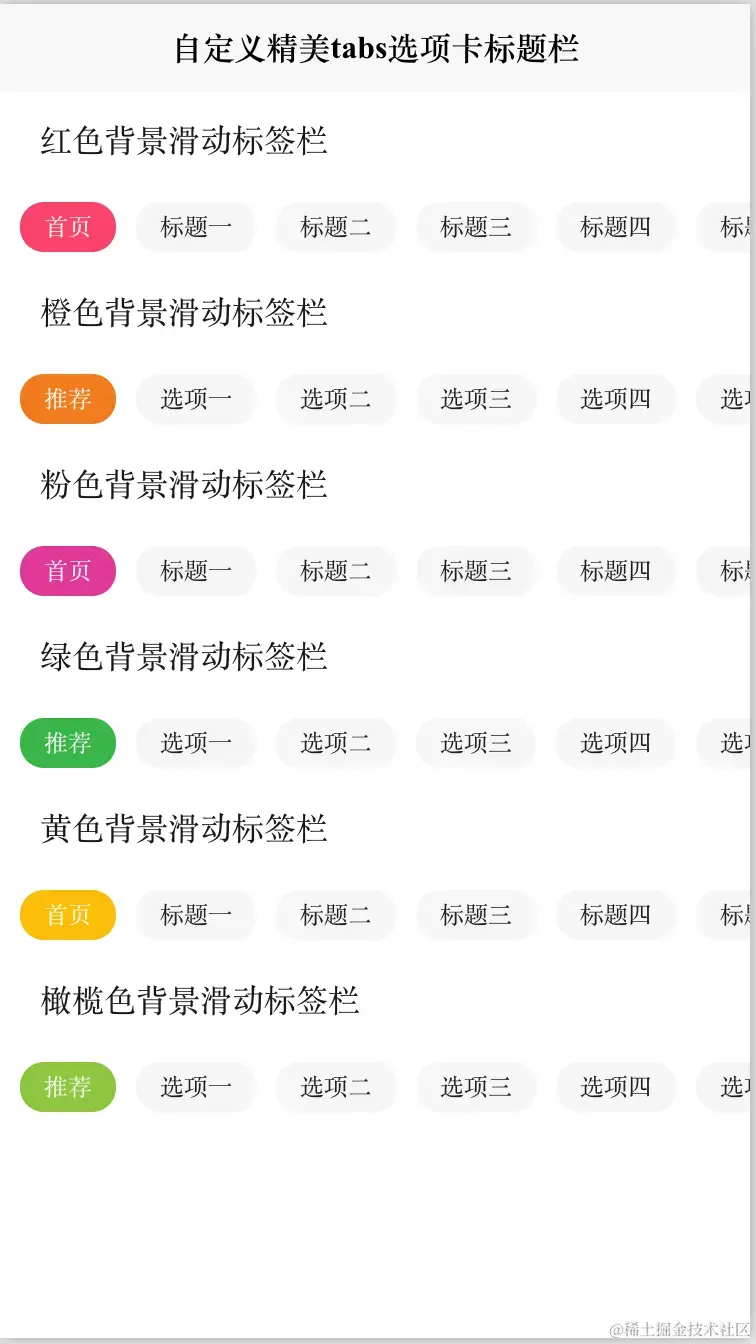The width and height of the screenshot is (756, 1344).
Task: Open 标题三 tab under 黄色背景滑动标签栏
Action: [476, 915]
